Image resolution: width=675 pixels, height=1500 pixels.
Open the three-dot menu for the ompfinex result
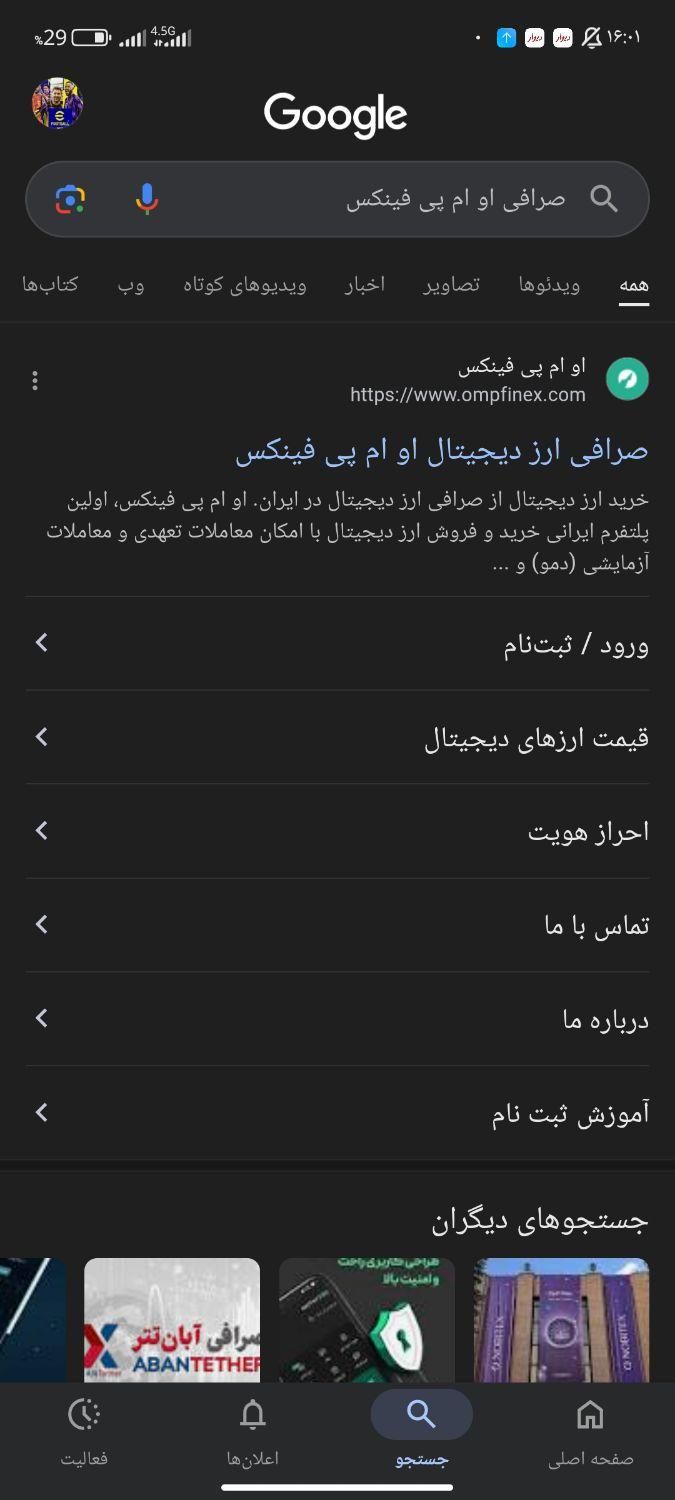tap(35, 380)
